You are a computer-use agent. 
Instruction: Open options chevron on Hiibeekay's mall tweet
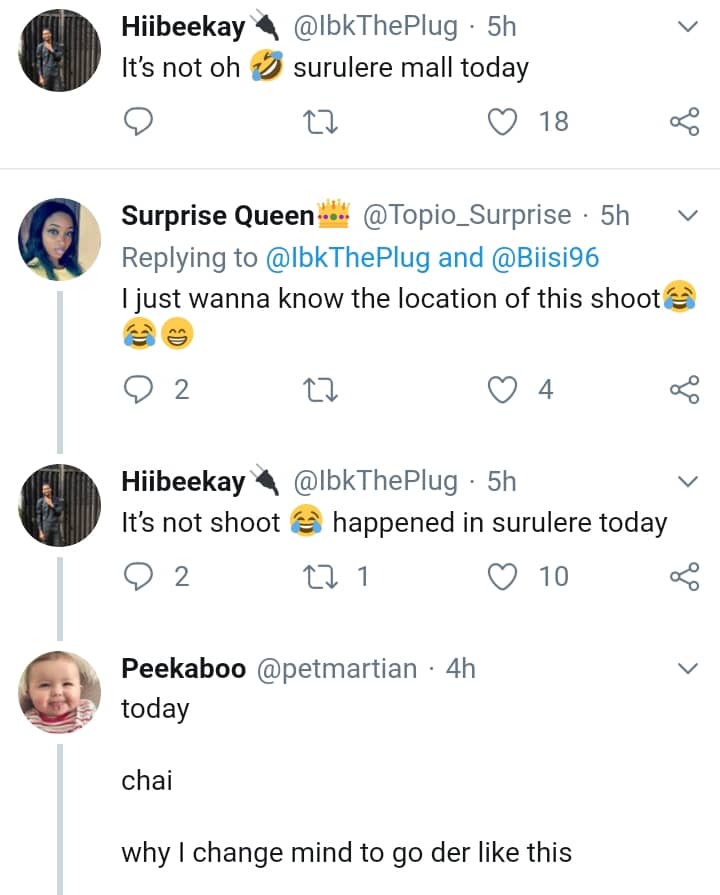687,27
